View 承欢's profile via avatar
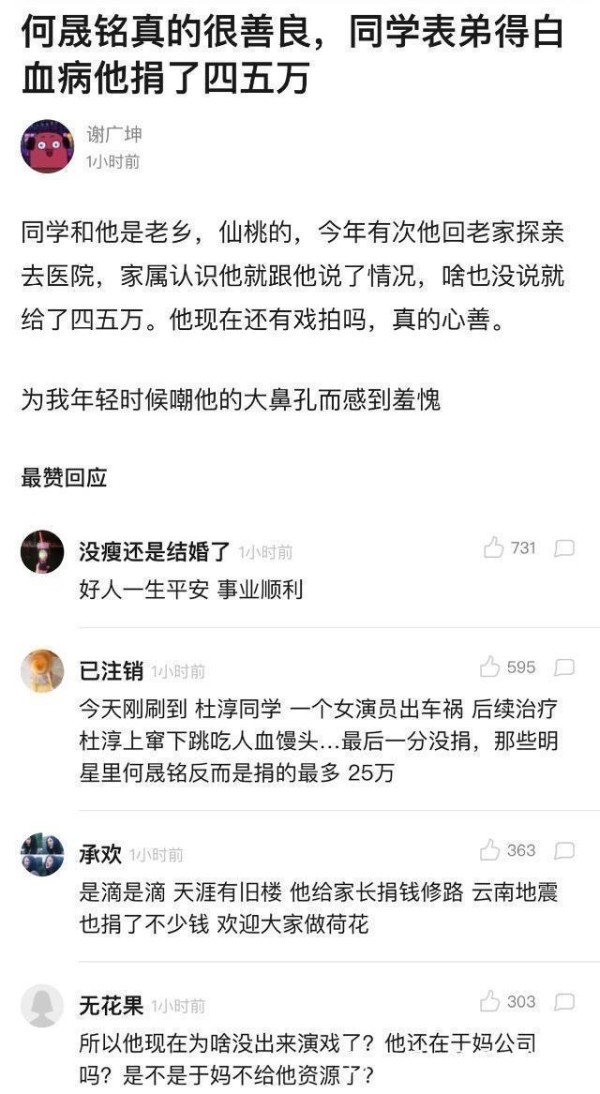This screenshot has height=1094, width=600. [42, 854]
